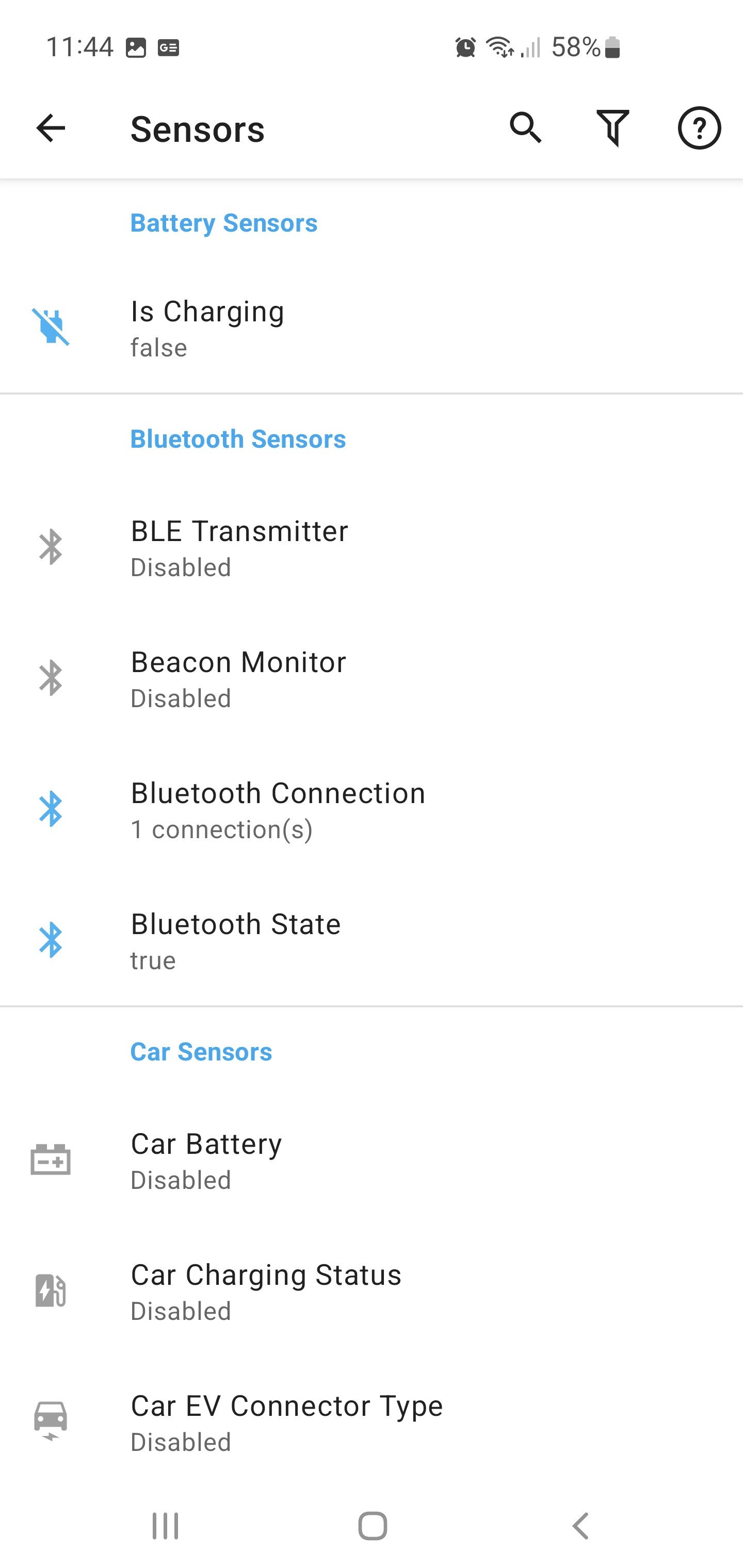
Task: Enable the Car Battery sensor
Action: 372,1158
